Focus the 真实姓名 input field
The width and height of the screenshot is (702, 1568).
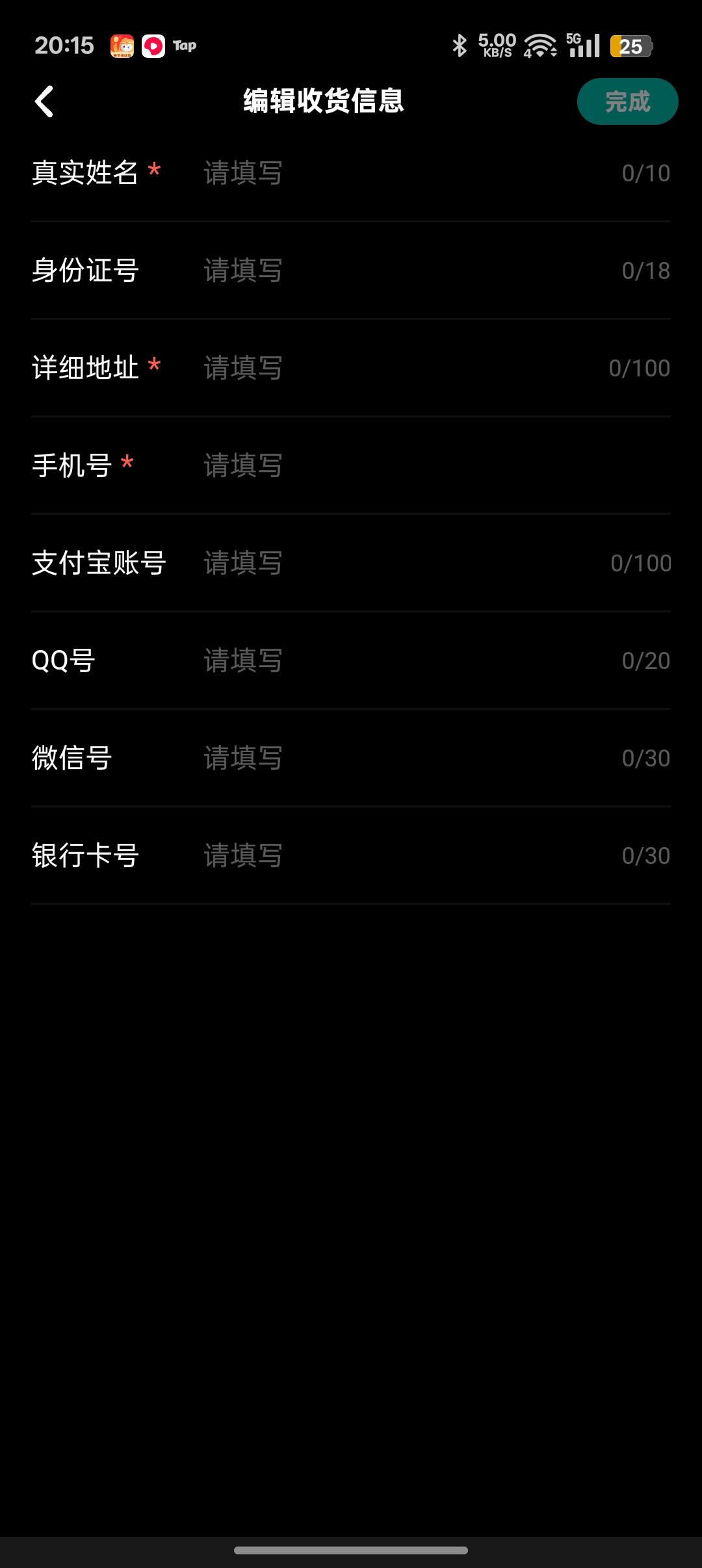point(390,173)
